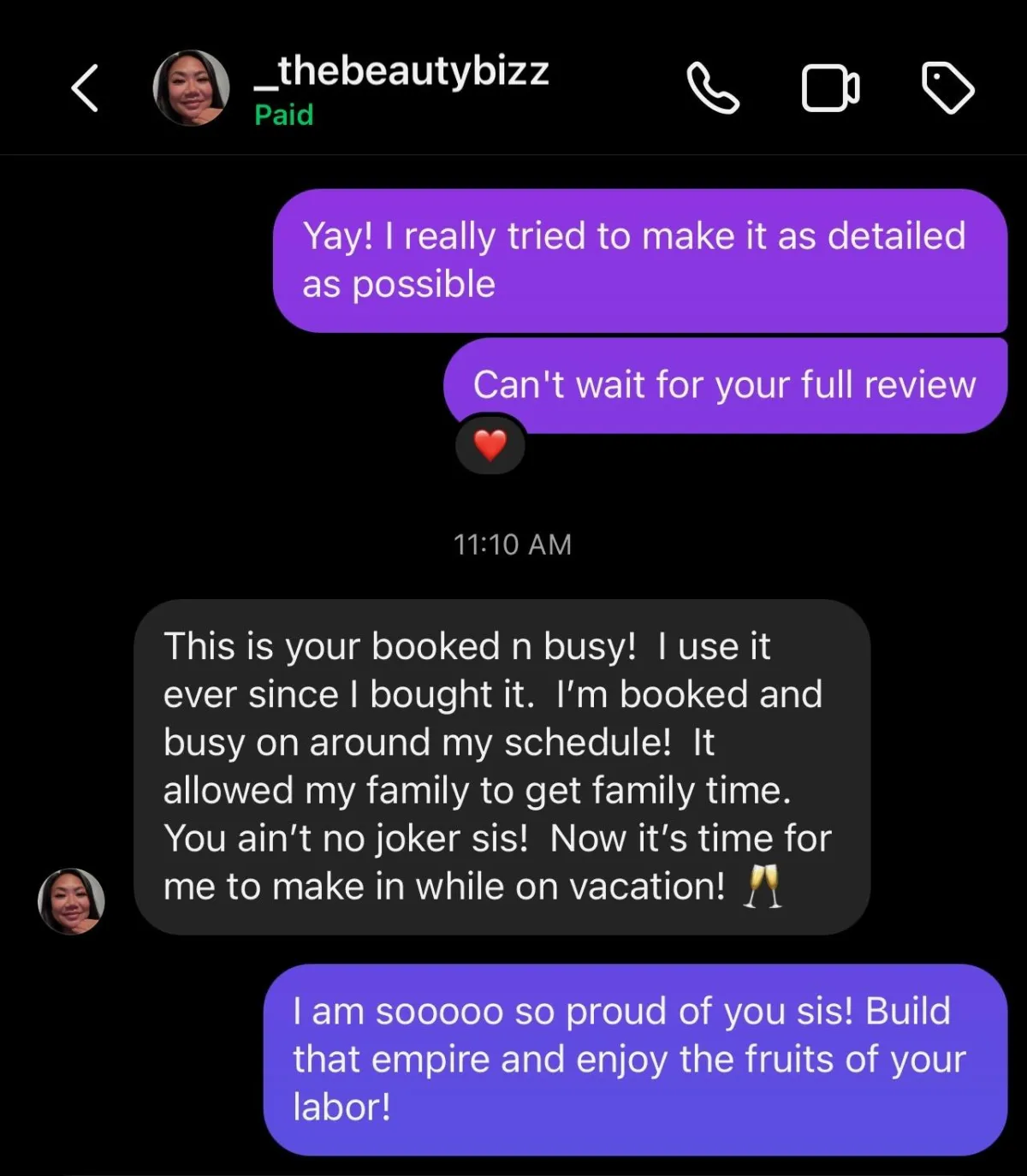
Task: Tap the sender's avatar beside the message
Action: (72, 901)
